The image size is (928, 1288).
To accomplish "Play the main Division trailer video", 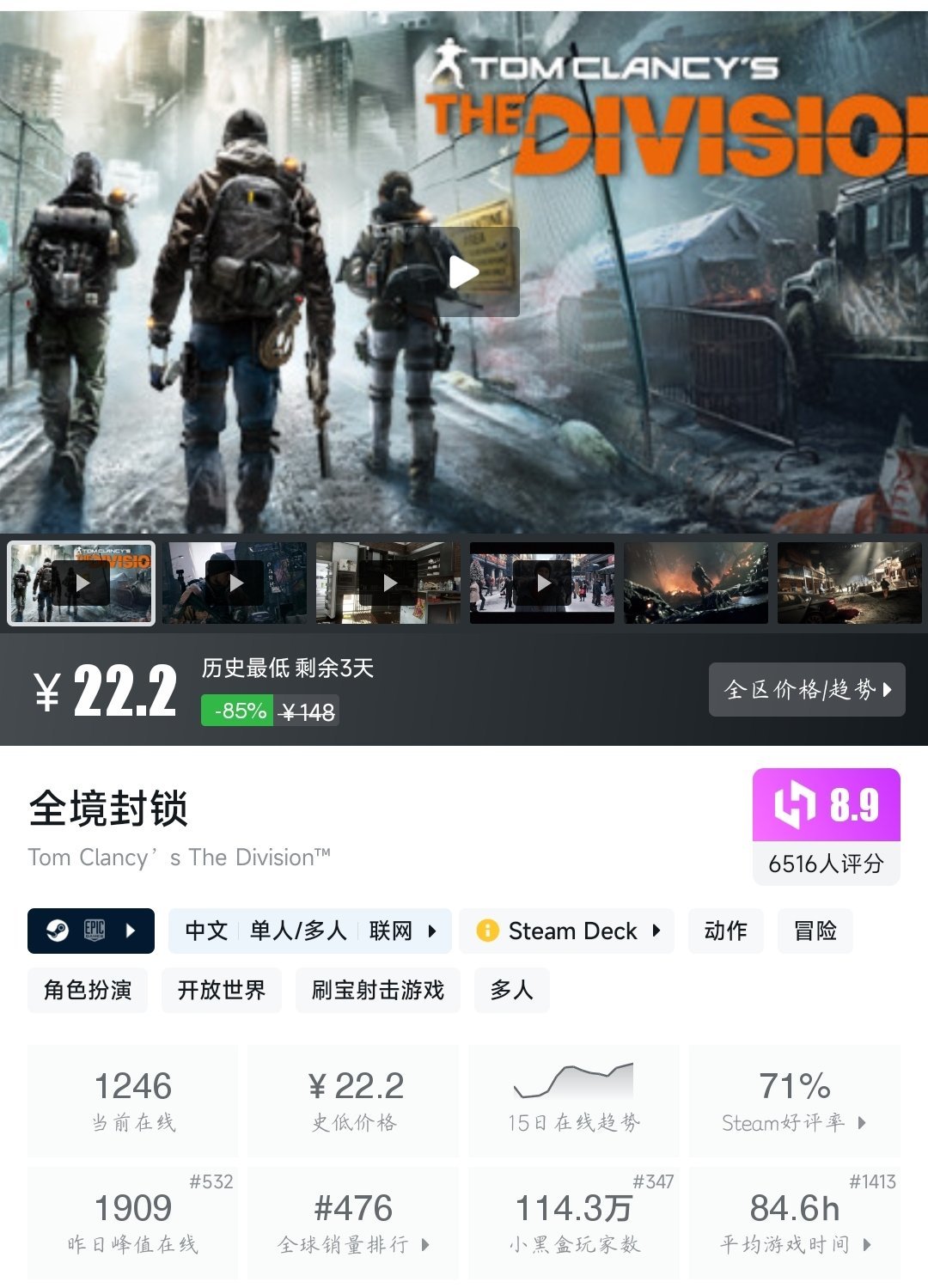I will [464, 273].
